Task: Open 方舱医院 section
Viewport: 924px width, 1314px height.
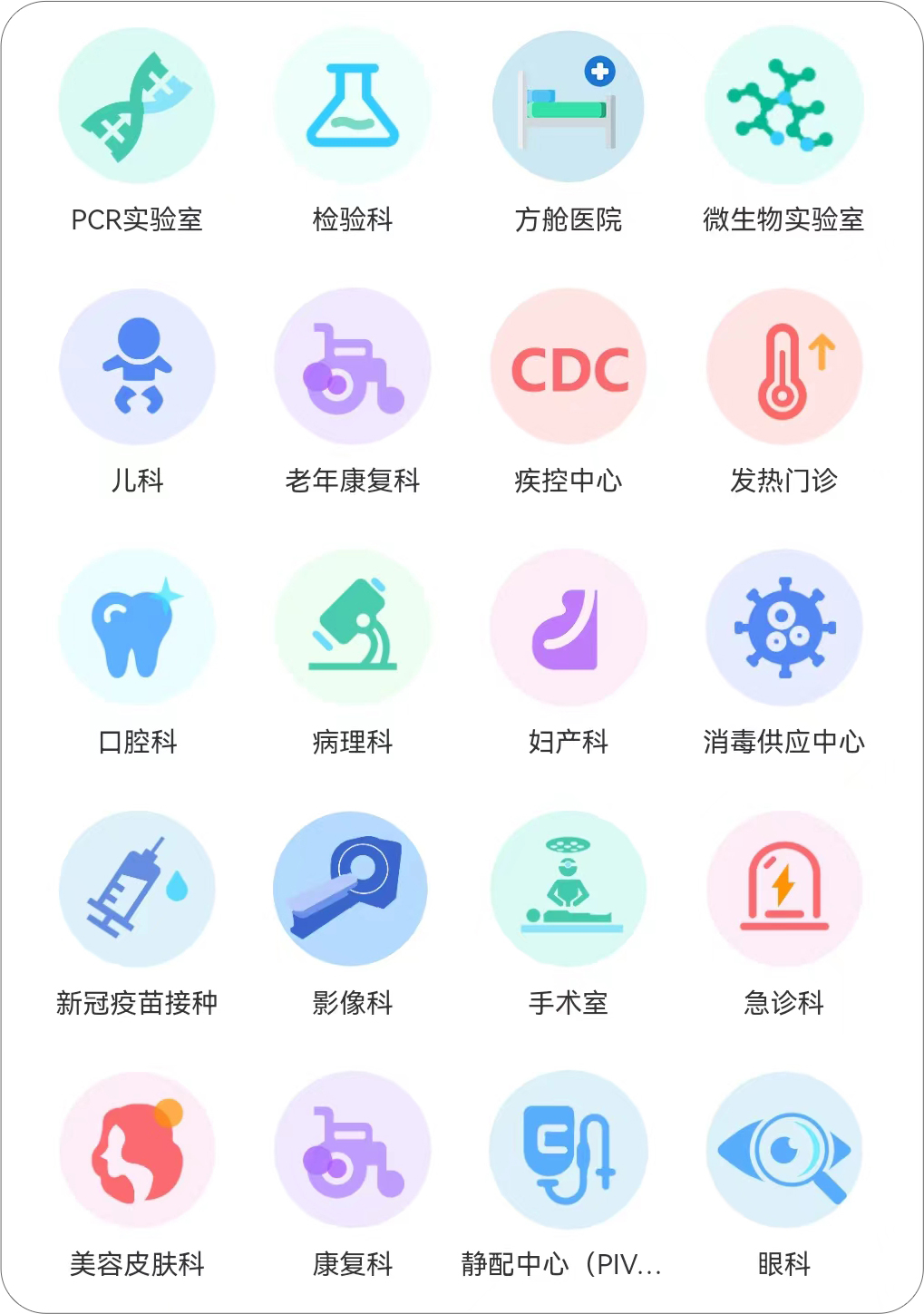Action: (569, 106)
